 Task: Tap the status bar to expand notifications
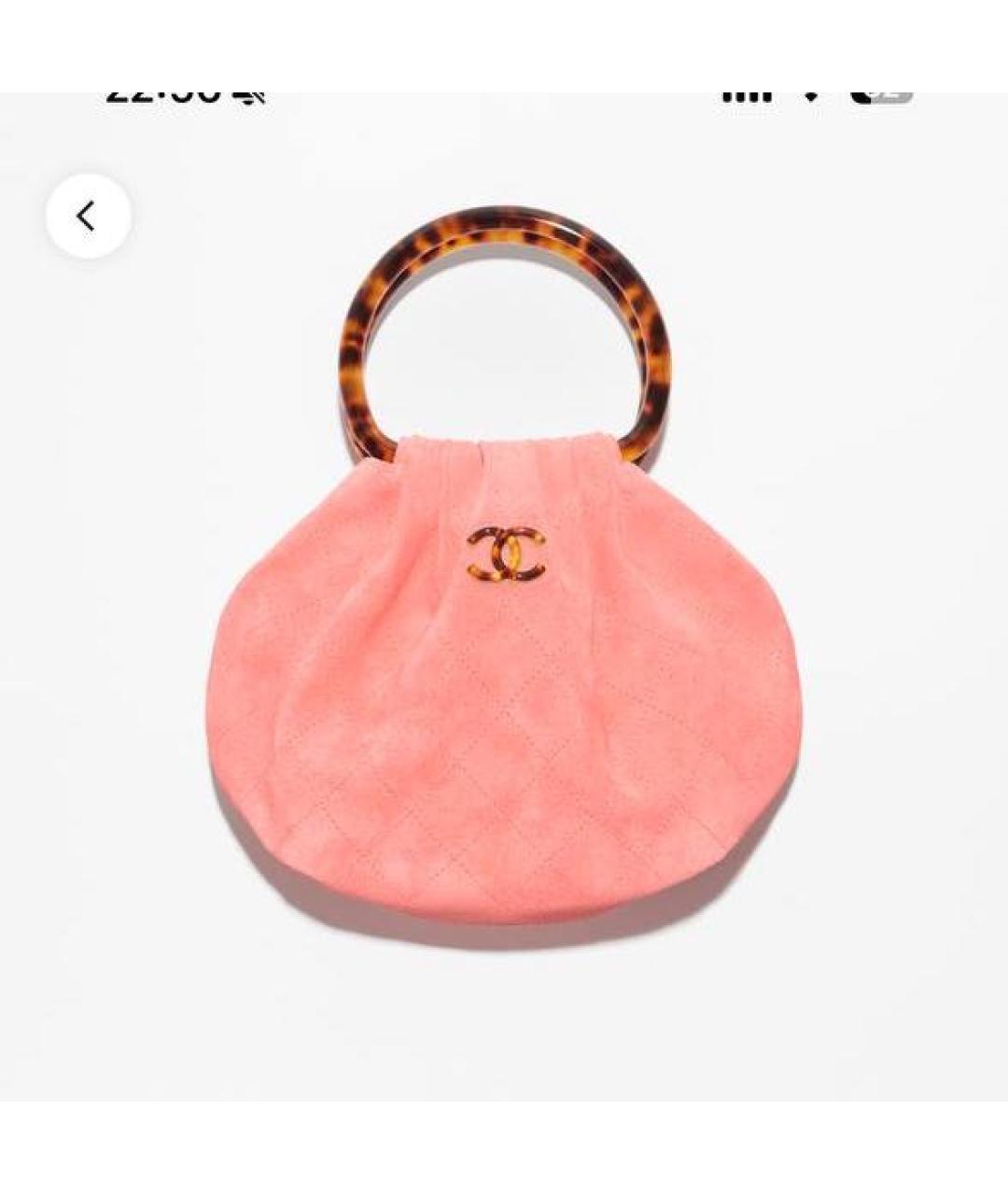click(x=504, y=89)
